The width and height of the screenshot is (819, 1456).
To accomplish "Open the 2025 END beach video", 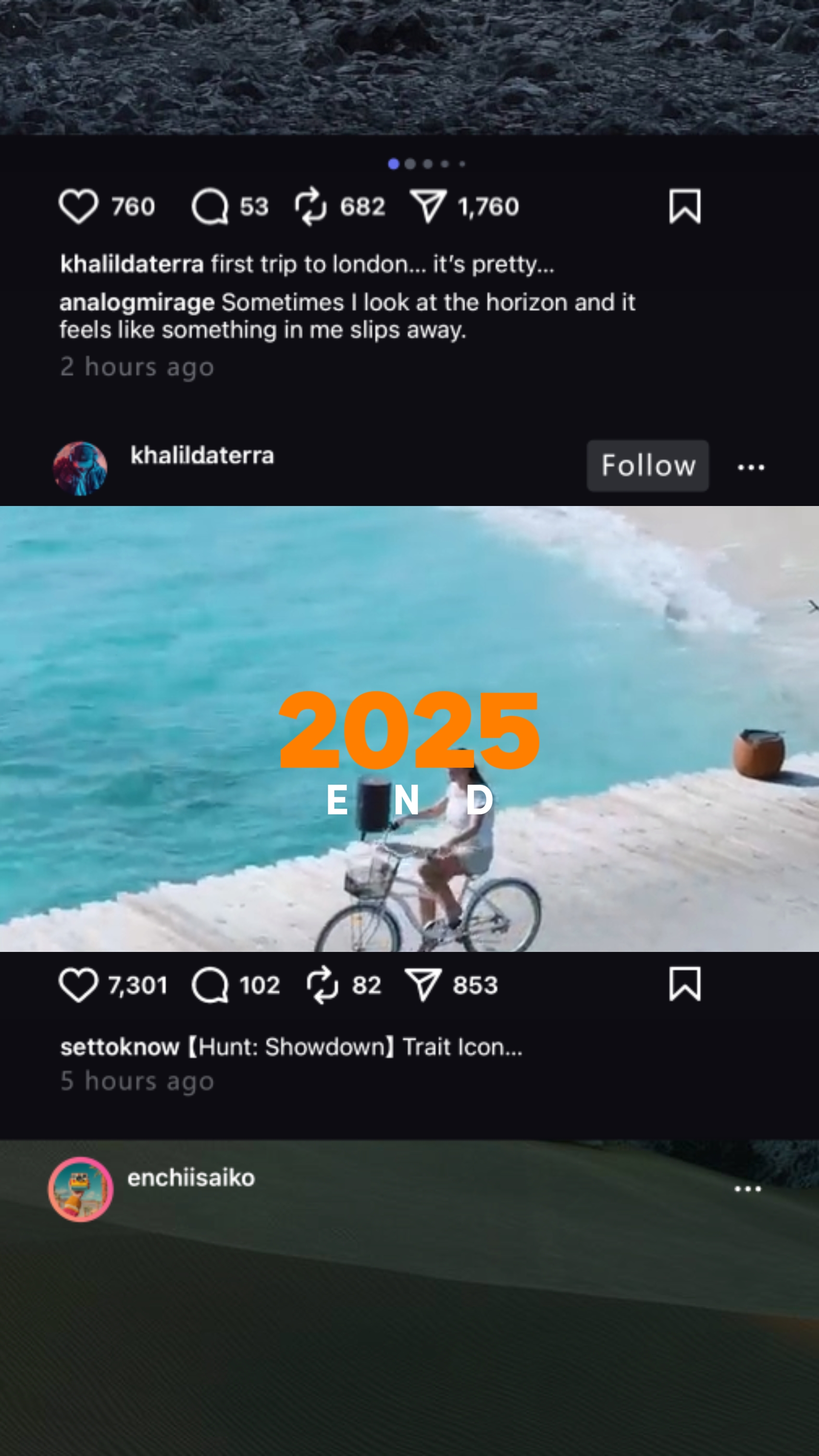I will [409, 728].
